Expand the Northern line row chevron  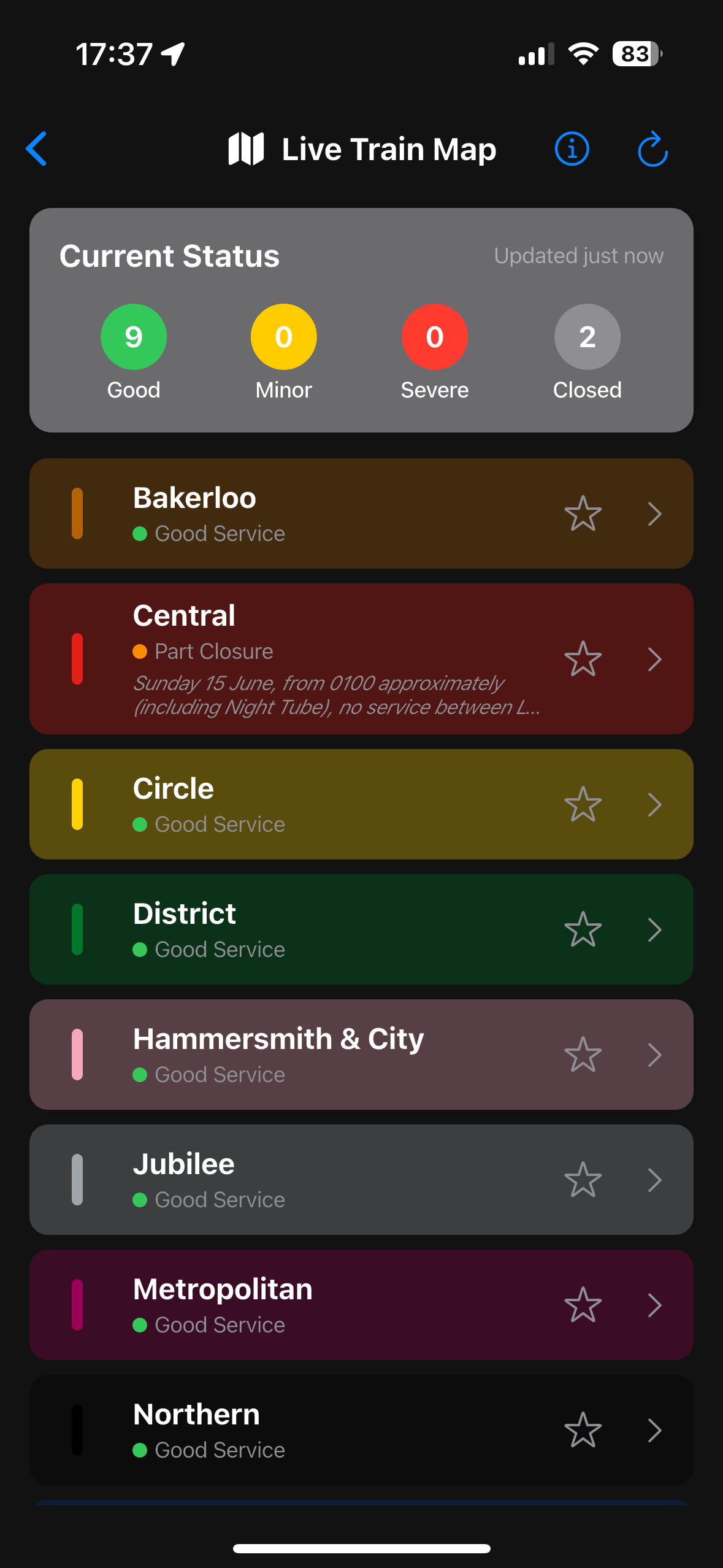[654, 1429]
